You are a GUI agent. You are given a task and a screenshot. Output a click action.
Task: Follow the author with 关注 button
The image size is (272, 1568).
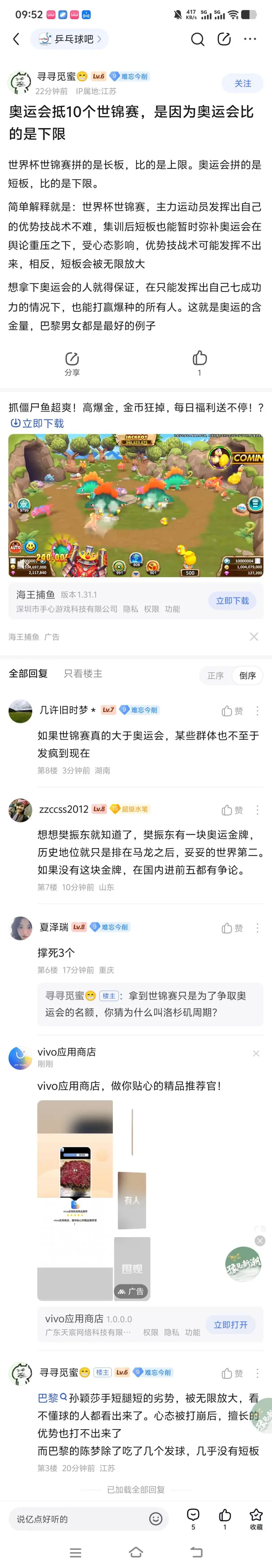click(243, 83)
